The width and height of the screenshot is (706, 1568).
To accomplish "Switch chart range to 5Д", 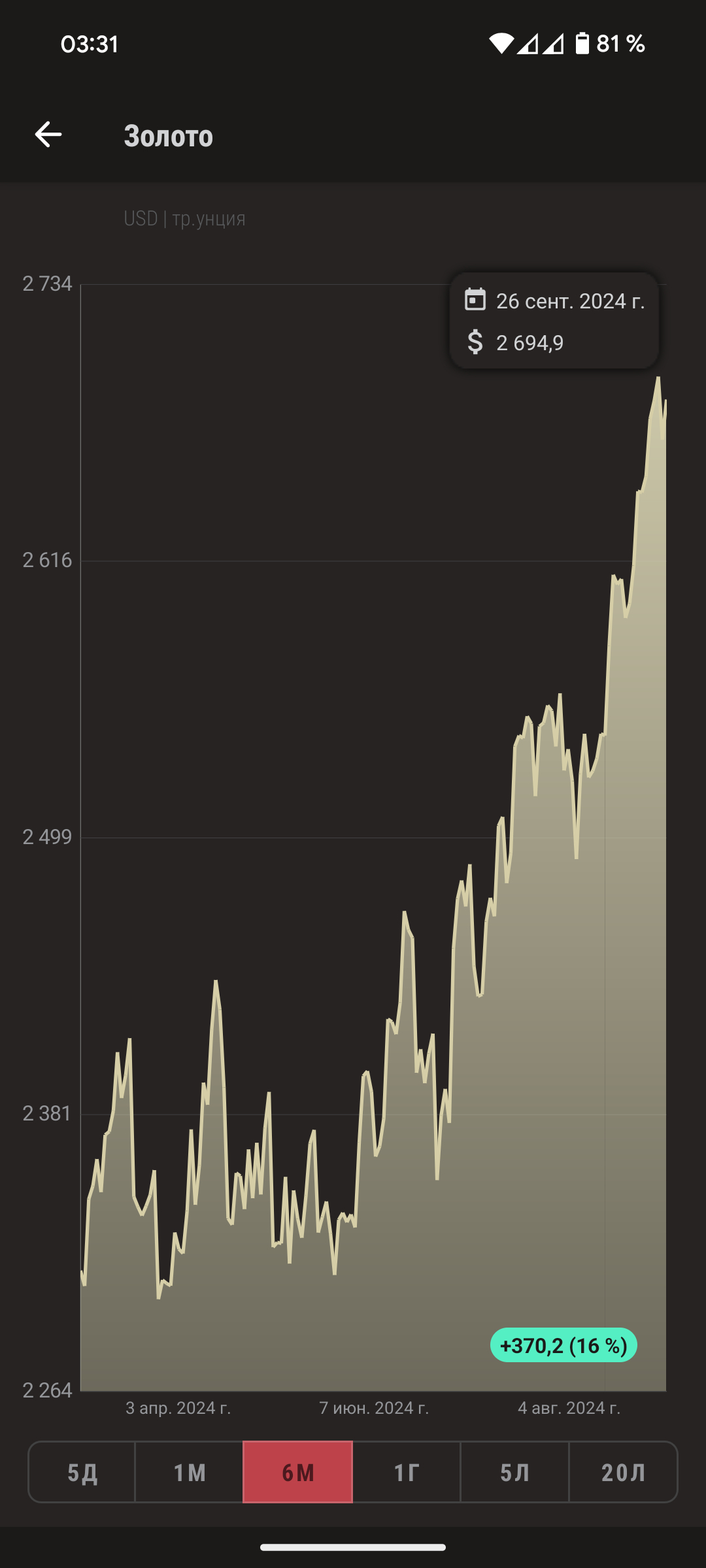I will click(x=82, y=1473).
